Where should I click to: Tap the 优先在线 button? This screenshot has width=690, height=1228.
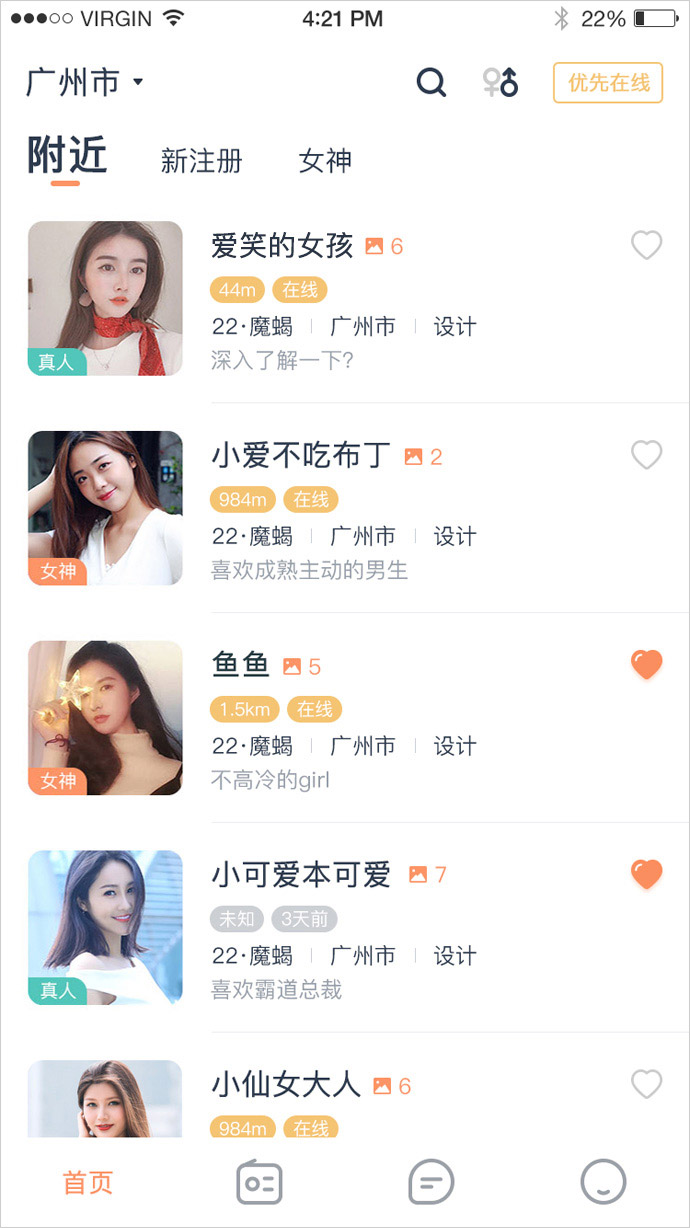pos(608,83)
